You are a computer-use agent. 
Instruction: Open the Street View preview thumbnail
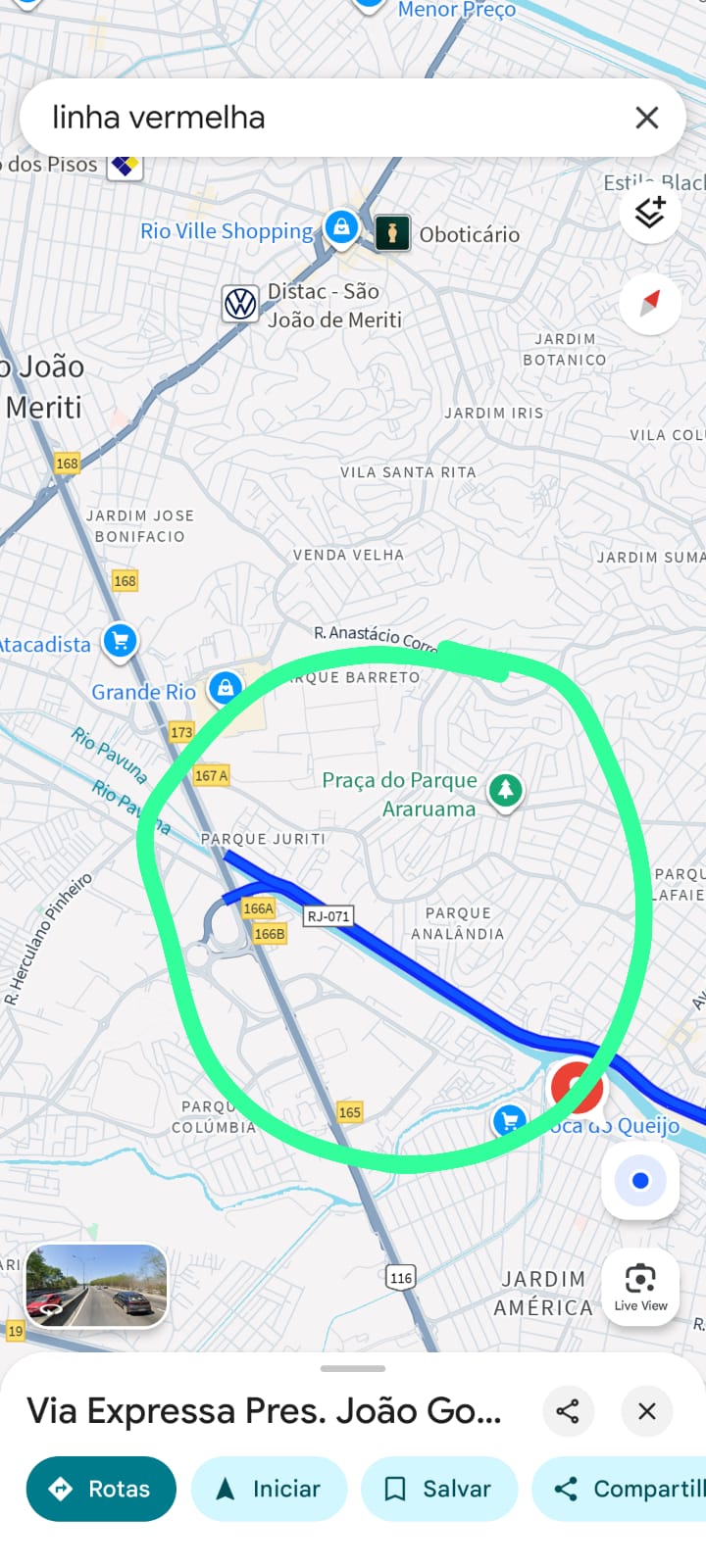coord(96,1286)
